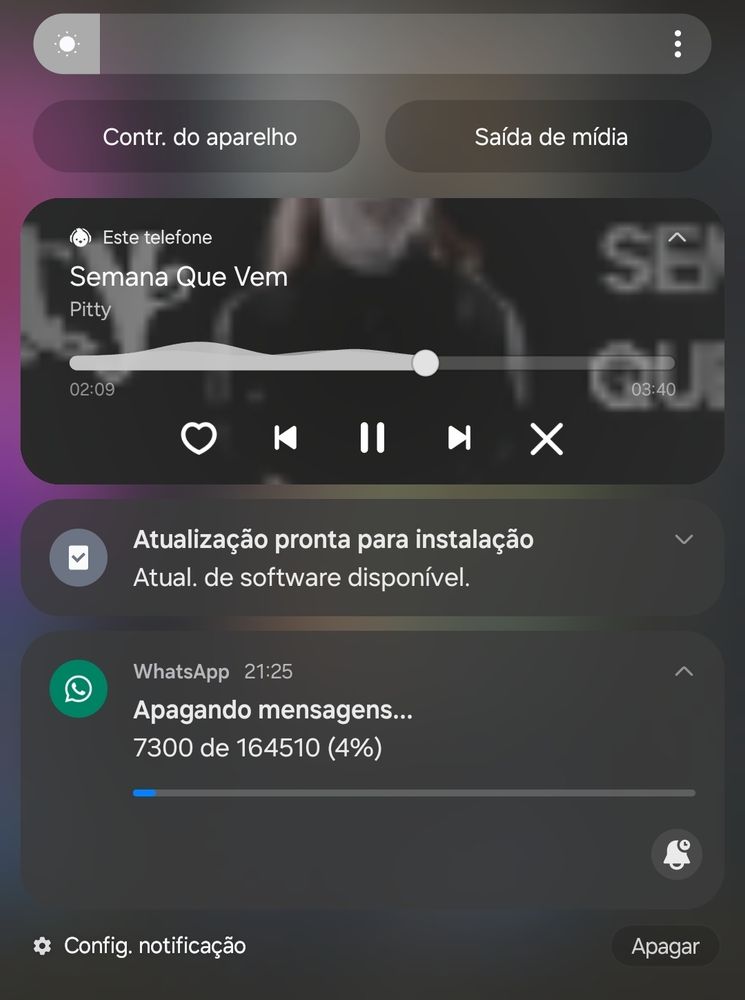Open brightness slider overflow menu
Screen dimensions: 745x1000
pos(678,44)
